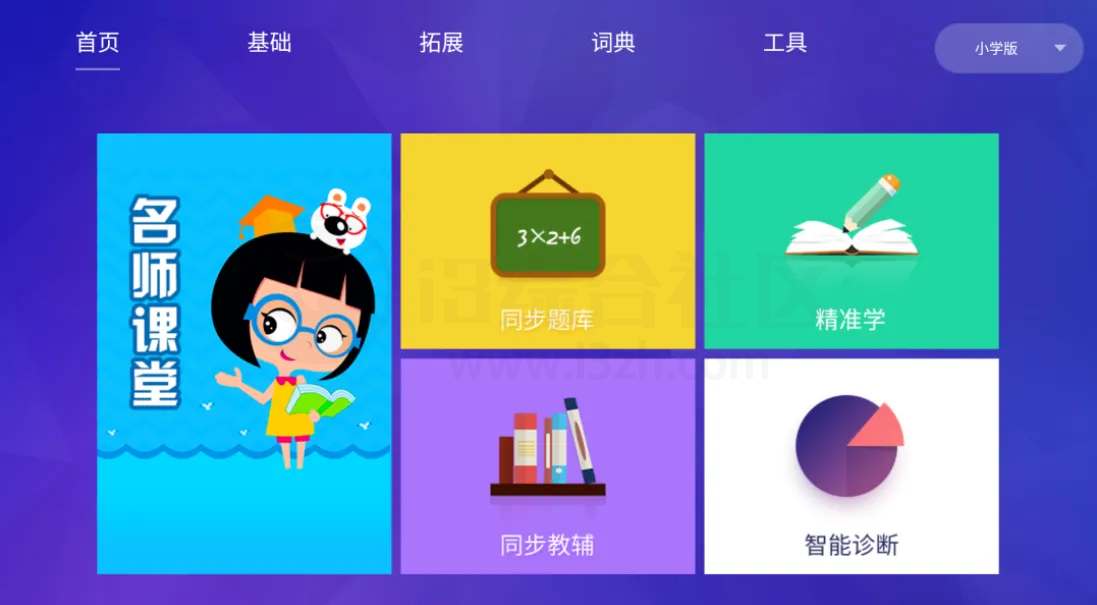Start 智能诊断 from its tile
1097x605 pixels.
click(851, 466)
